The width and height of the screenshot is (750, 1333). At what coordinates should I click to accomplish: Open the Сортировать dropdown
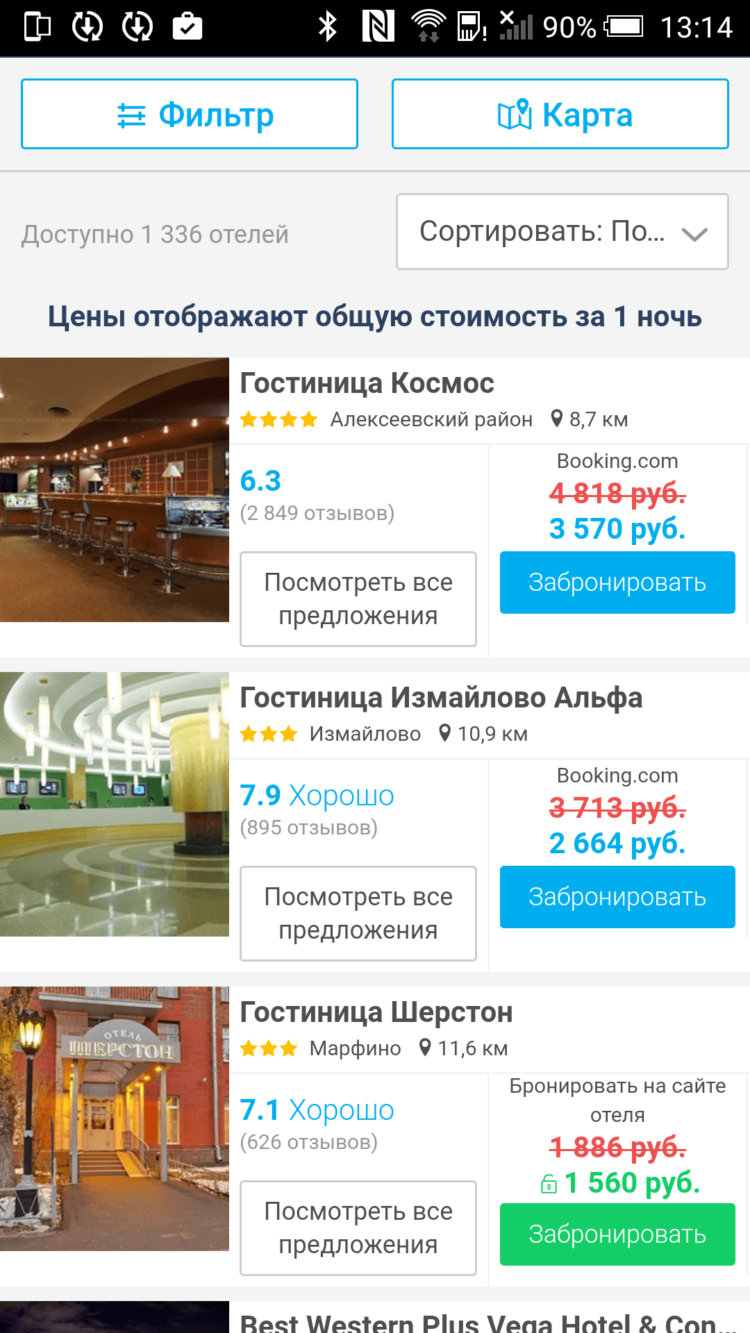[562, 232]
